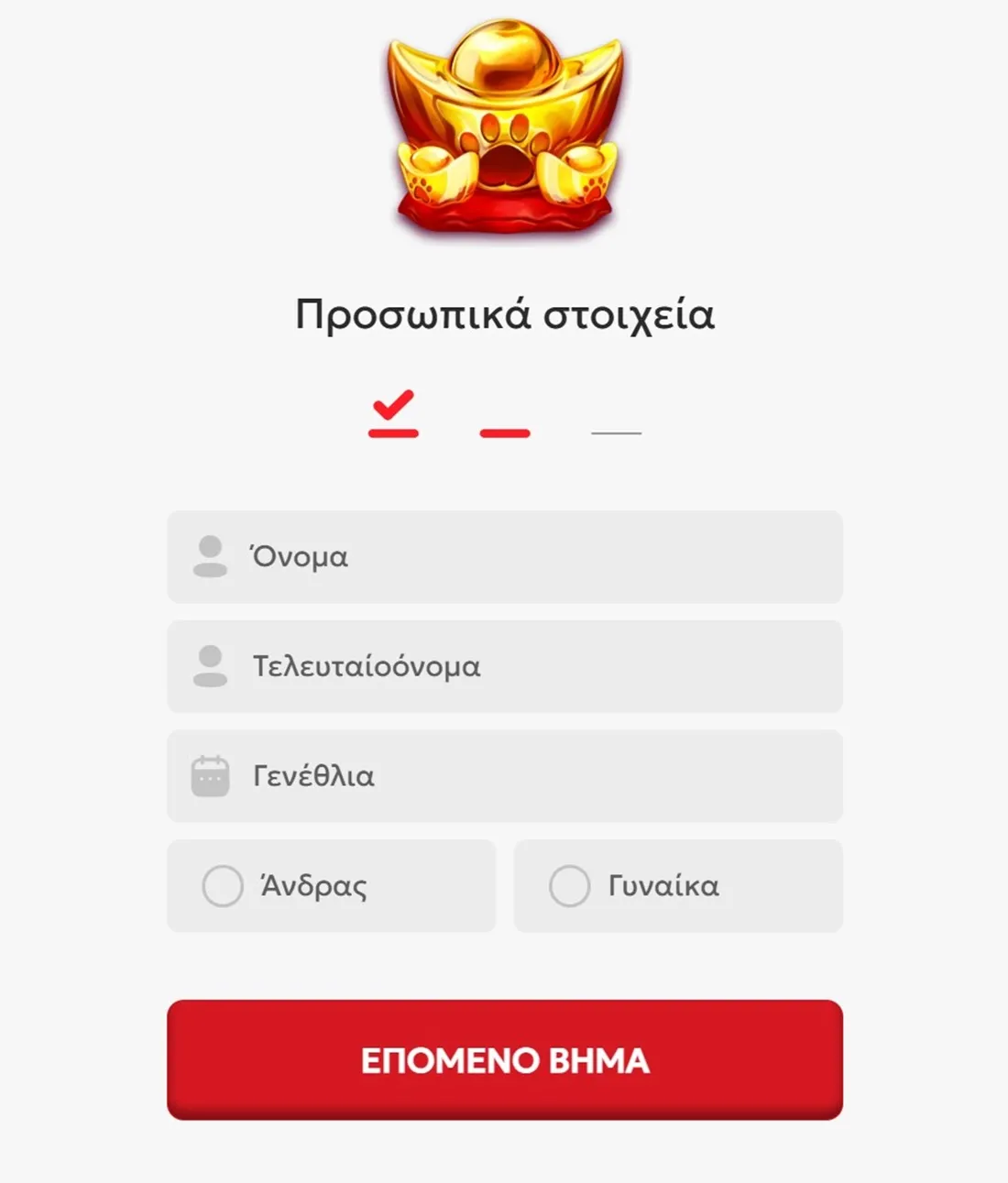
Task: Select the Άνδρας gender option
Action: 224,886
